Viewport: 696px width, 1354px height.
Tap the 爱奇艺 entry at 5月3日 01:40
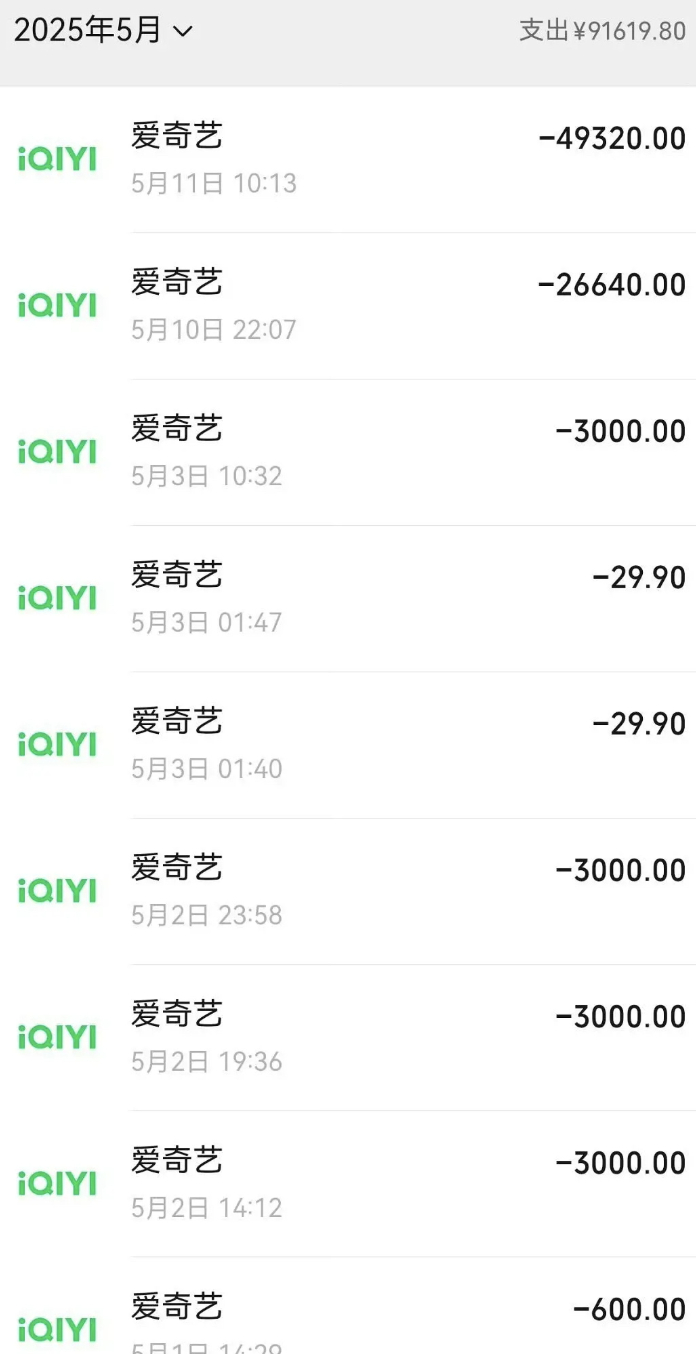click(348, 744)
